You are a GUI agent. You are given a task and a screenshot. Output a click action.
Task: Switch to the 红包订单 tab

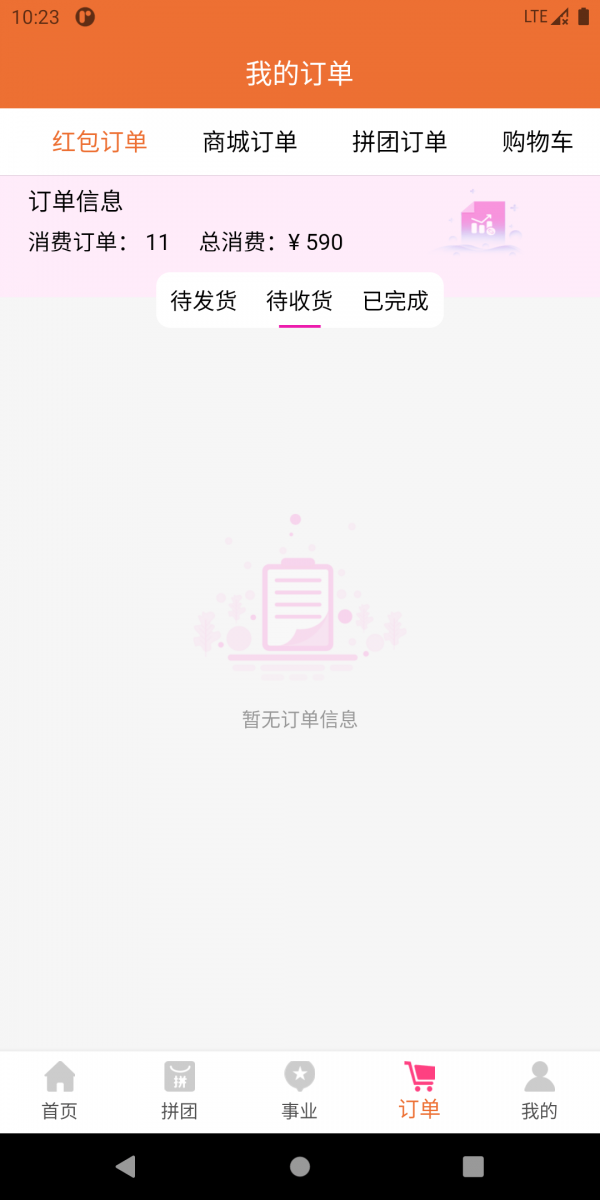coord(100,142)
